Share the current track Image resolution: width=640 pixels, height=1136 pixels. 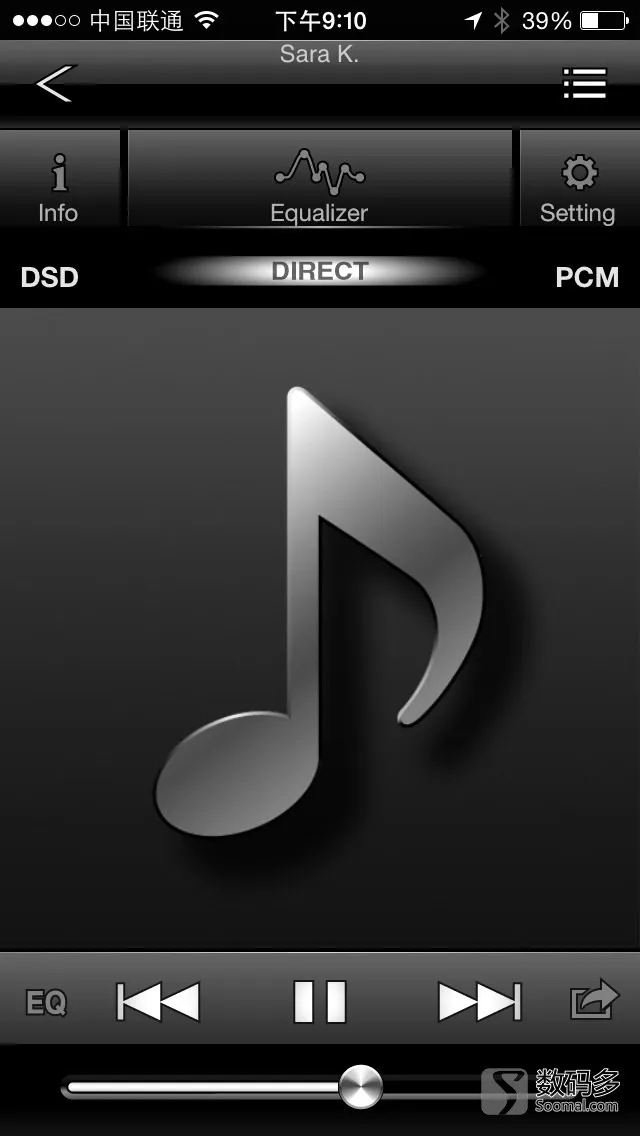[x=595, y=1001]
